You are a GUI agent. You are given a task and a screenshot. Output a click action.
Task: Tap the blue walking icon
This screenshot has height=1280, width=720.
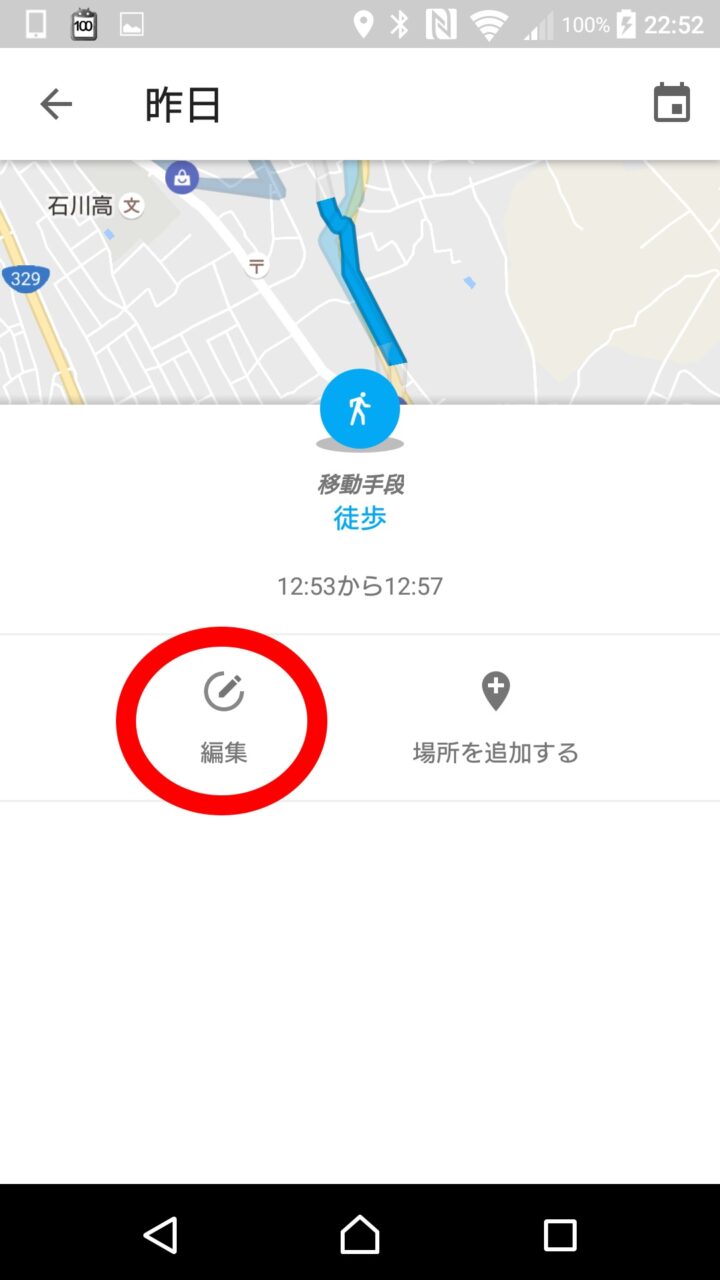click(360, 408)
